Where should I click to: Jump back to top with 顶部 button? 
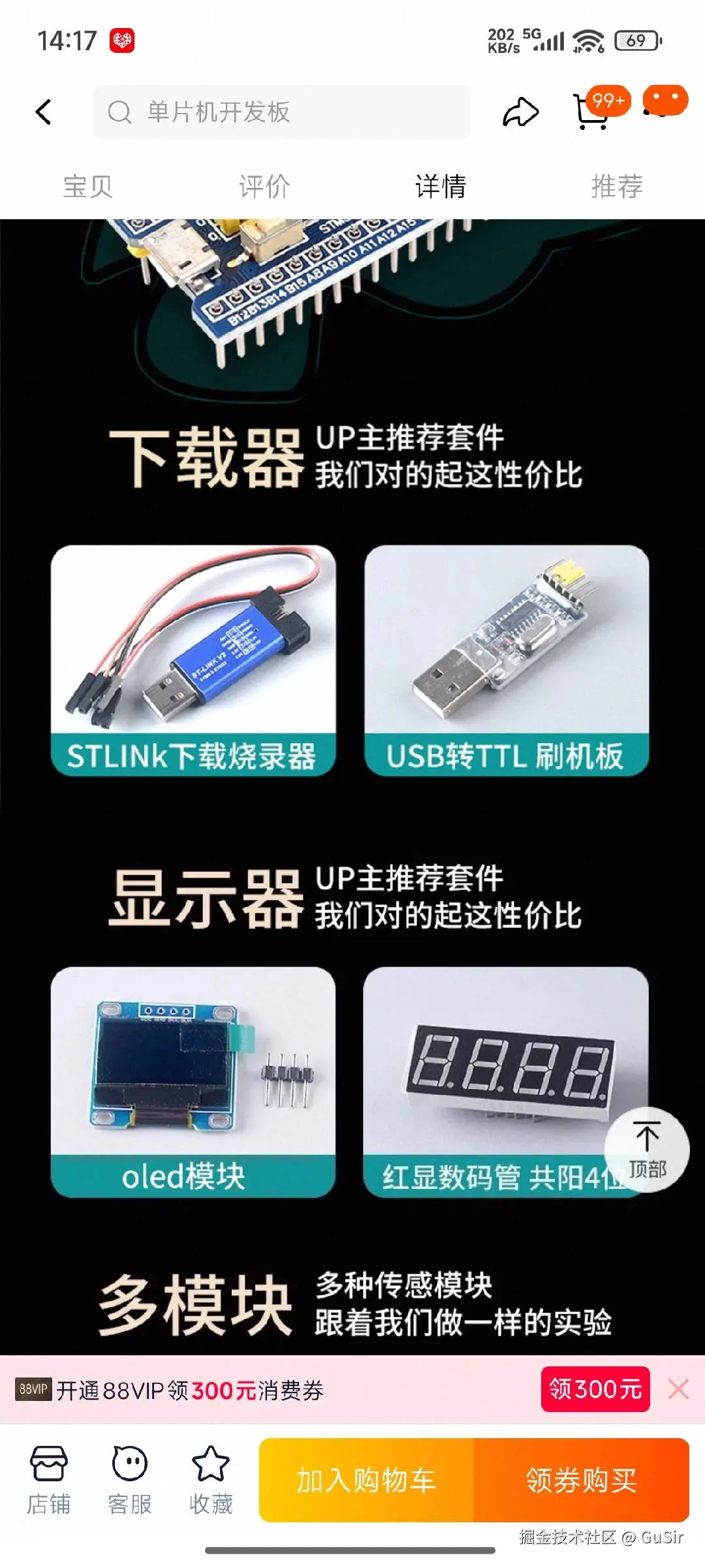[x=647, y=1150]
